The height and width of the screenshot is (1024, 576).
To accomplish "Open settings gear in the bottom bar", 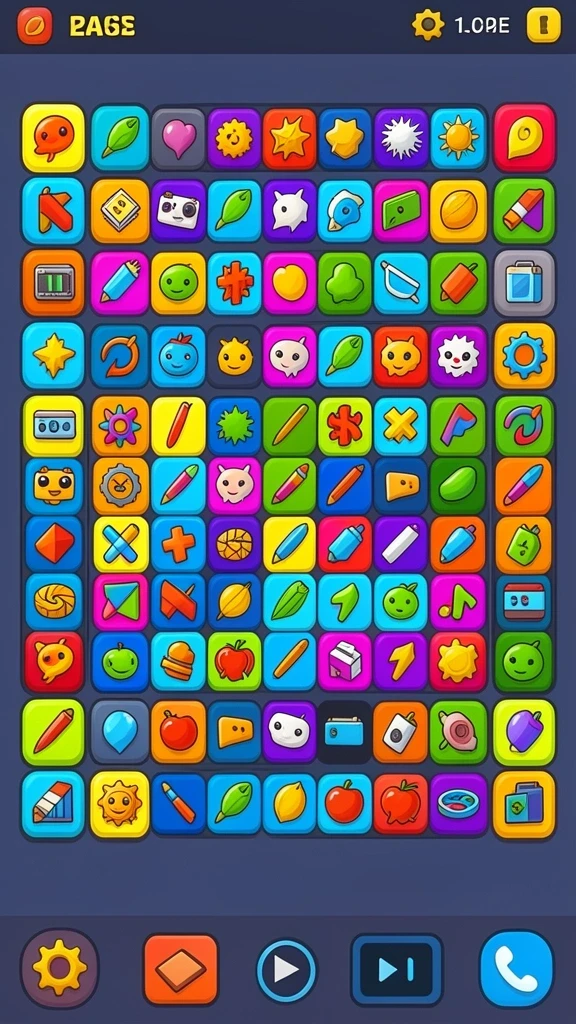I will click(59, 968).
